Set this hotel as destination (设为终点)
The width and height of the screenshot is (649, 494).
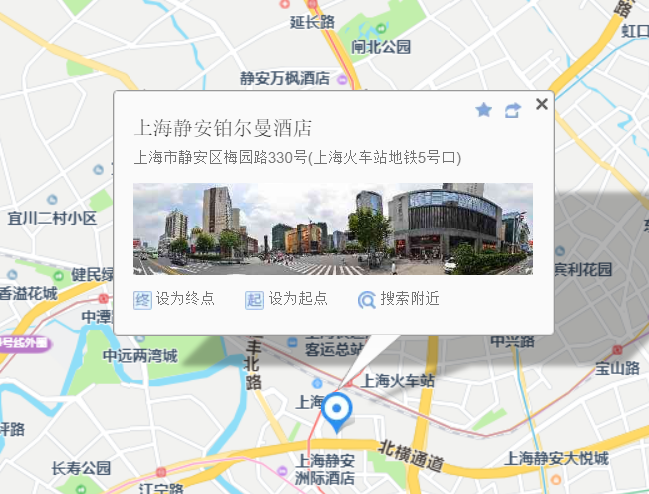174,299
